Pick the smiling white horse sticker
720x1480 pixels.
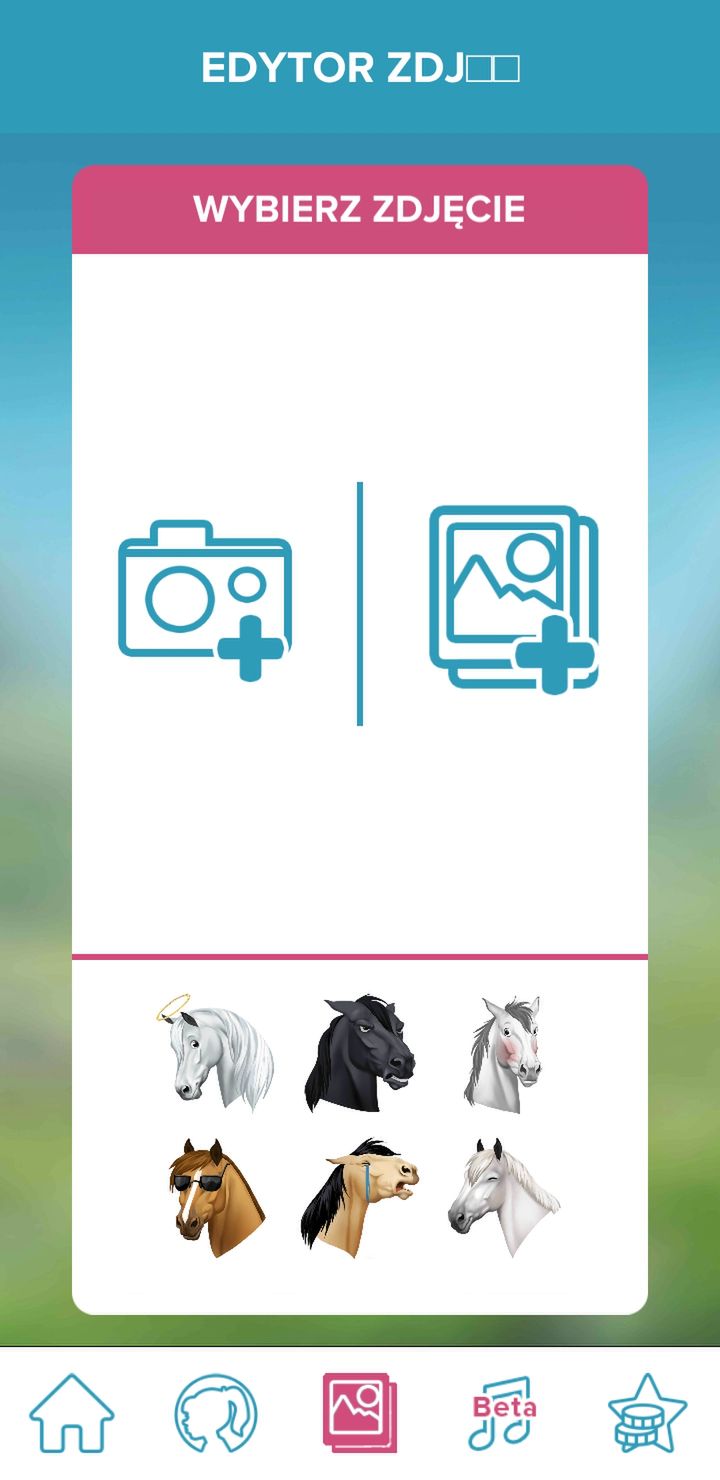[503, 1197]
